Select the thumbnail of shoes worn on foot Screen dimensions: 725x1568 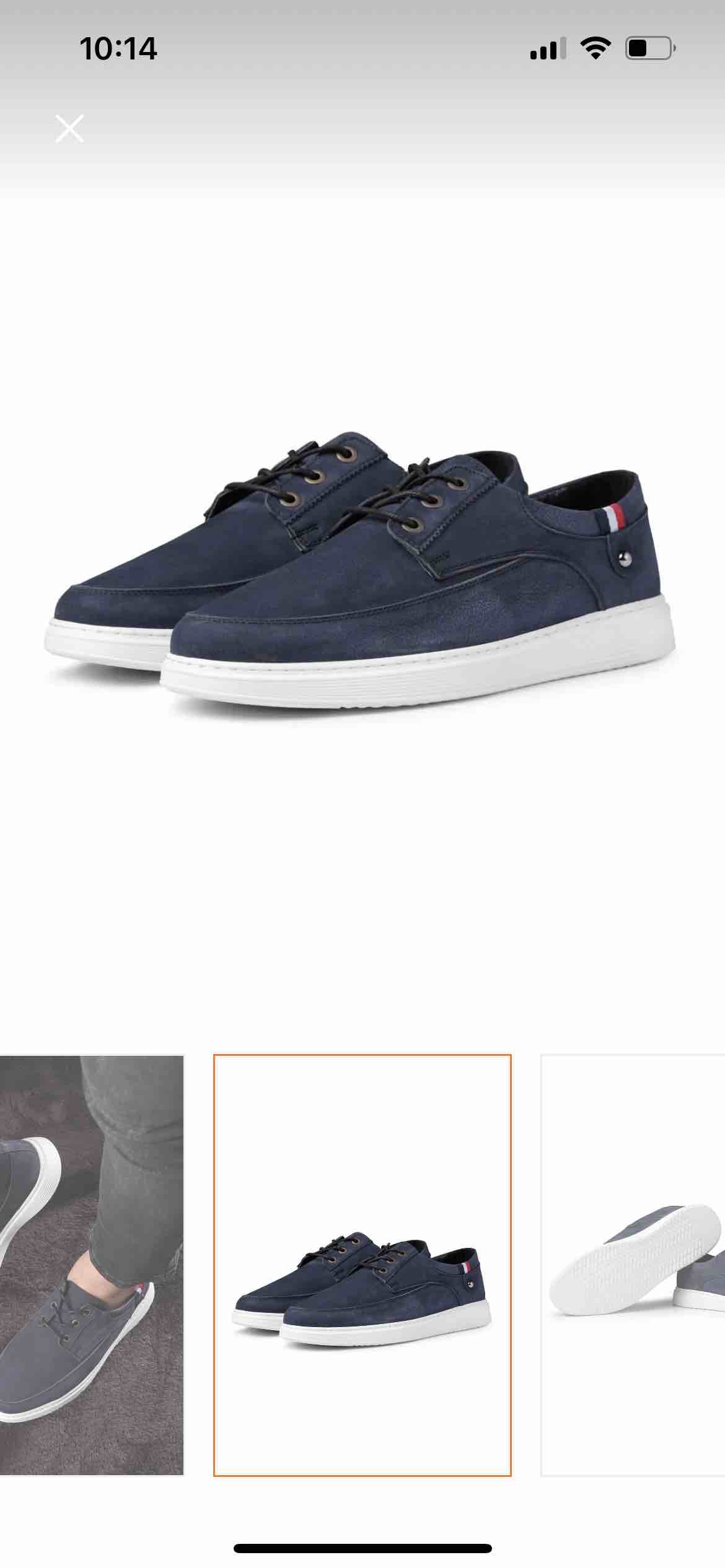point(92,1265)
